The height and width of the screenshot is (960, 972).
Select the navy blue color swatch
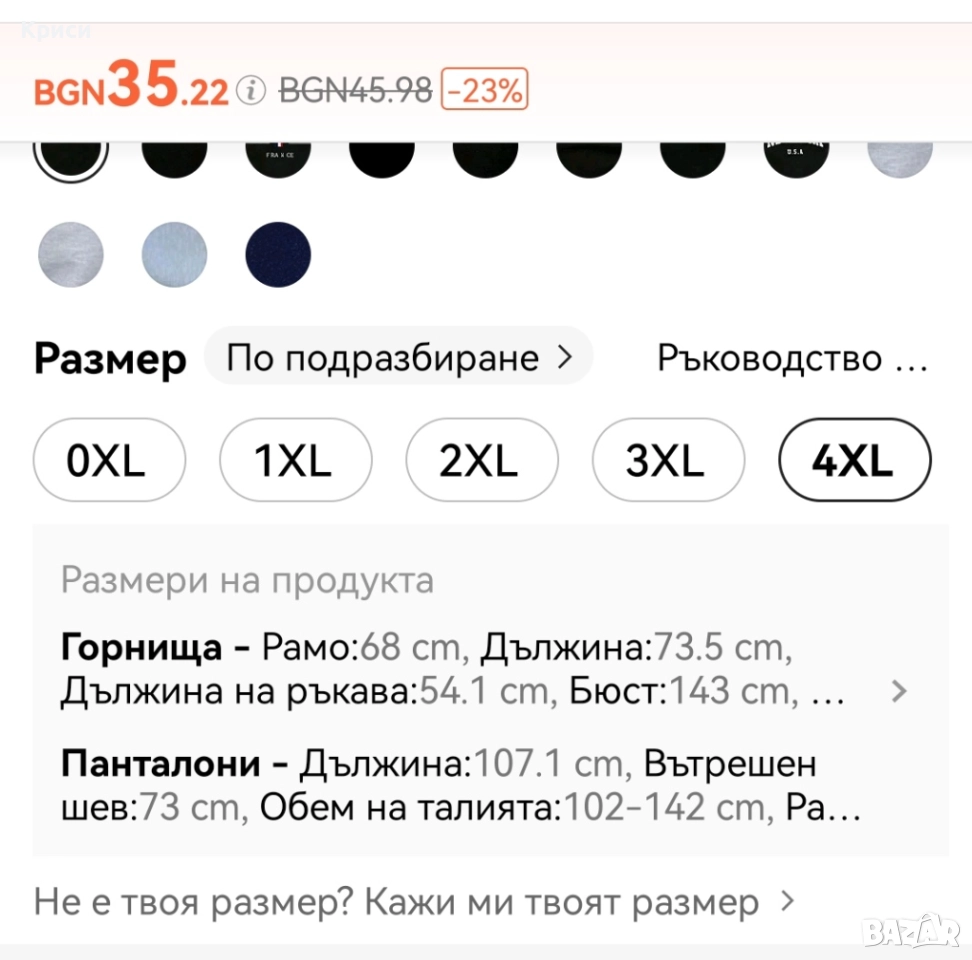point(278,255)
